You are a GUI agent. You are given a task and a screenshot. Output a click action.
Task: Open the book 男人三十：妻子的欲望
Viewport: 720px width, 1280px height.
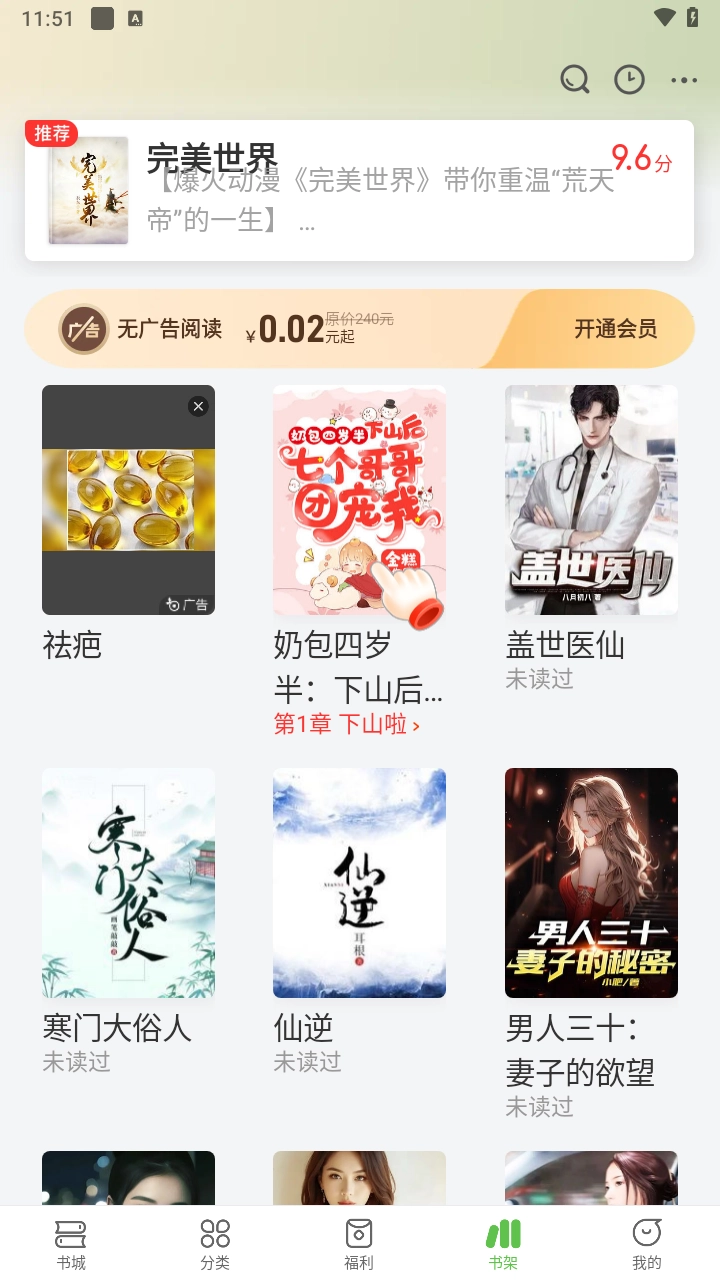(591, 883)
